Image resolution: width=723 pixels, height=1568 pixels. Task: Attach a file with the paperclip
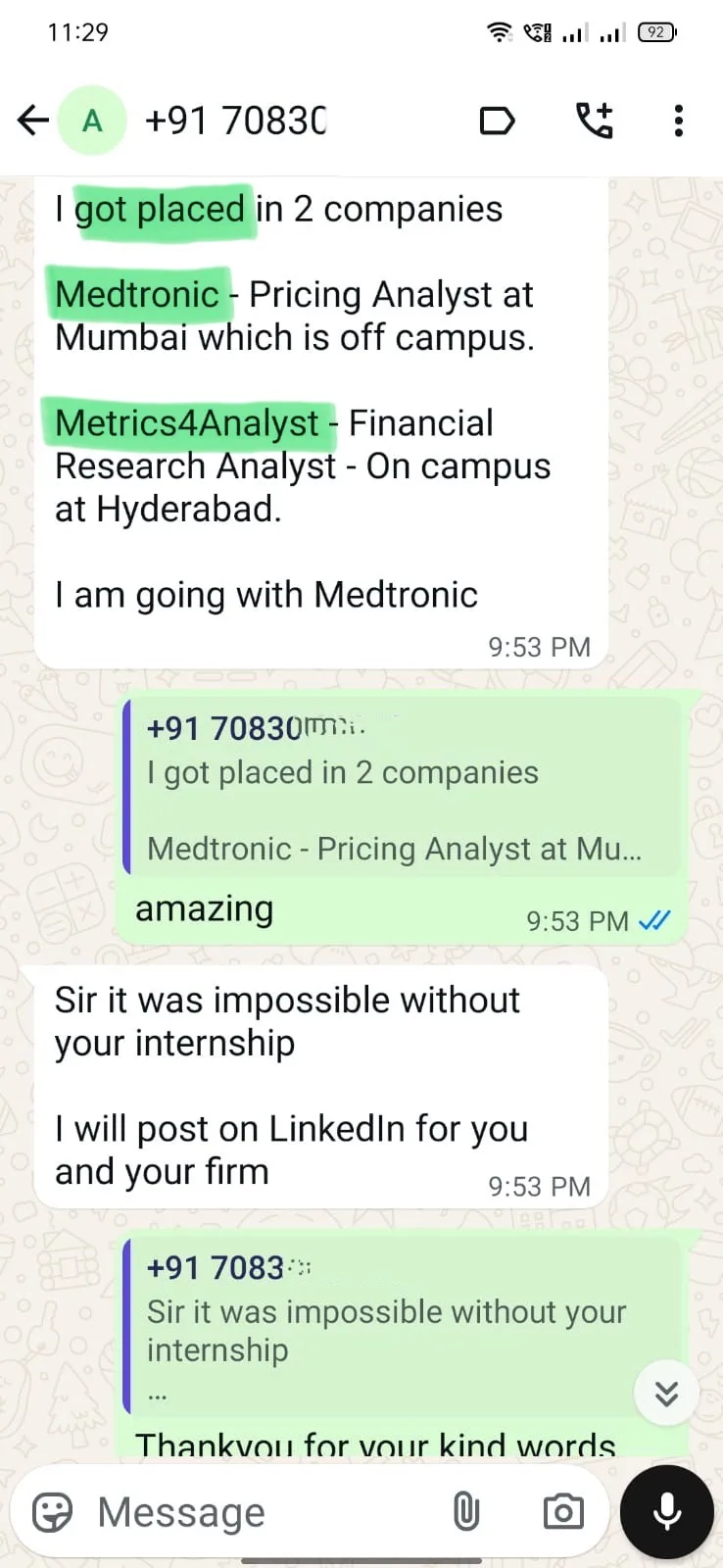pos(466,1512)
